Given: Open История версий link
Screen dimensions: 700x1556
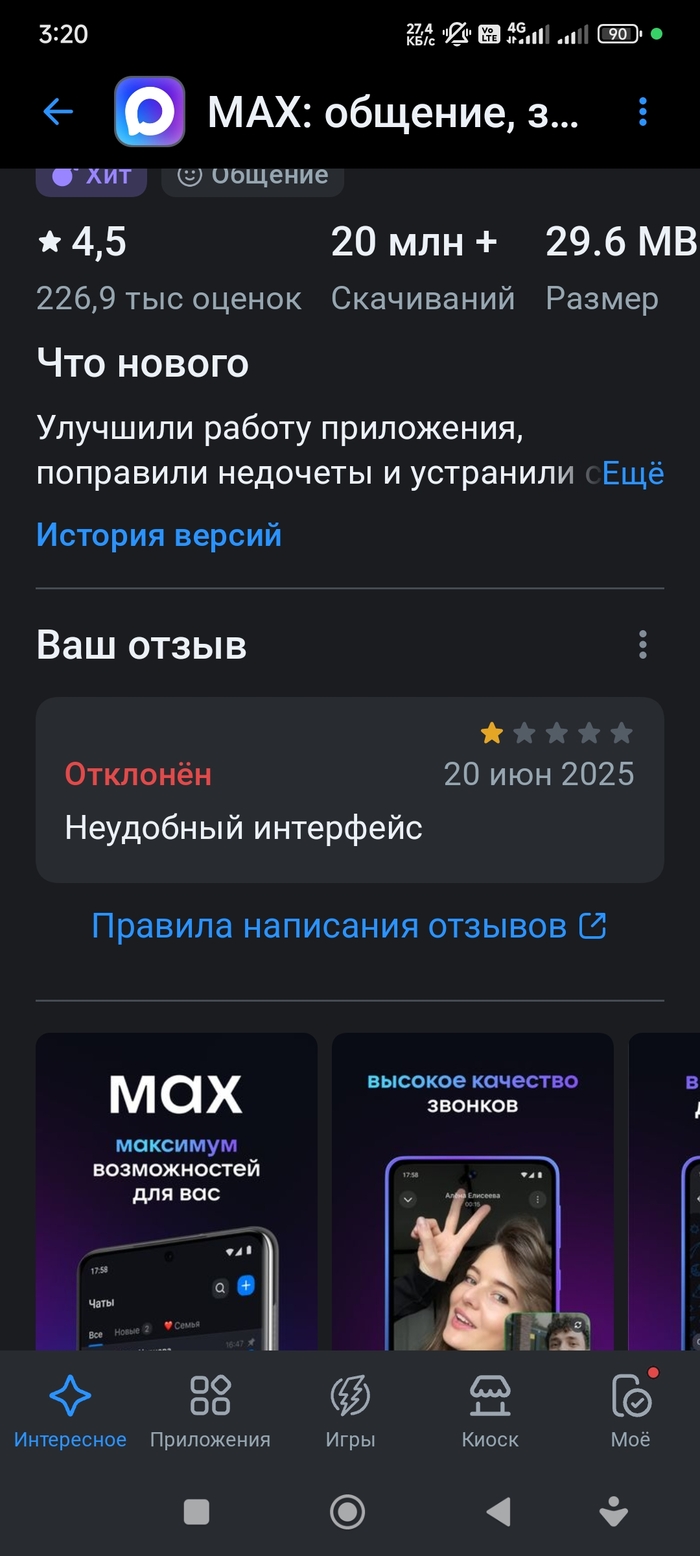Looking at the screenshot, I should point(159,535).
